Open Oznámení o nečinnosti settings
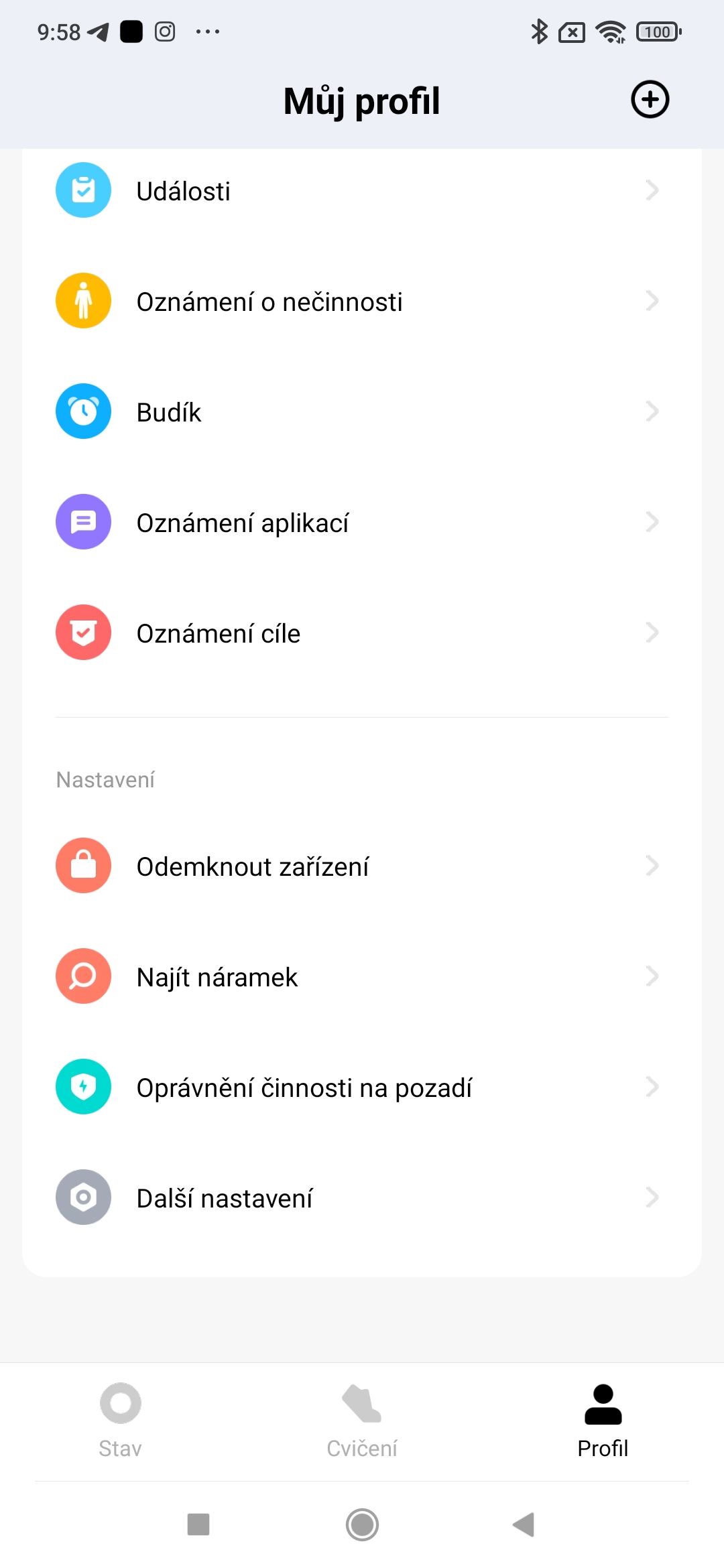 point(362,302)
